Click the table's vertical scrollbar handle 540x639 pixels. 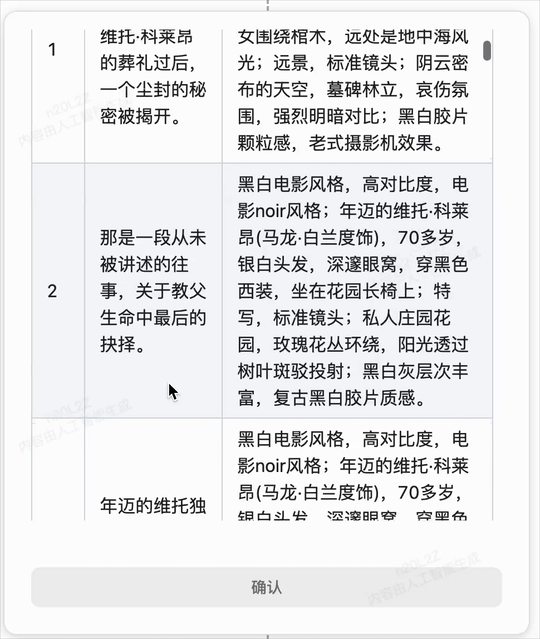pyautogui.click(x=487, y=51)
